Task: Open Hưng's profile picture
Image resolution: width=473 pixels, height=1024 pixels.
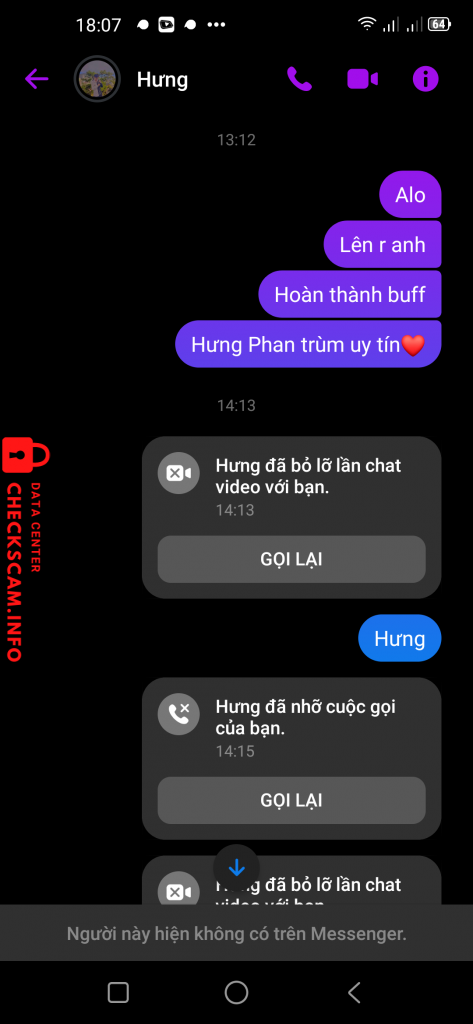Action: tap(97, 79)
